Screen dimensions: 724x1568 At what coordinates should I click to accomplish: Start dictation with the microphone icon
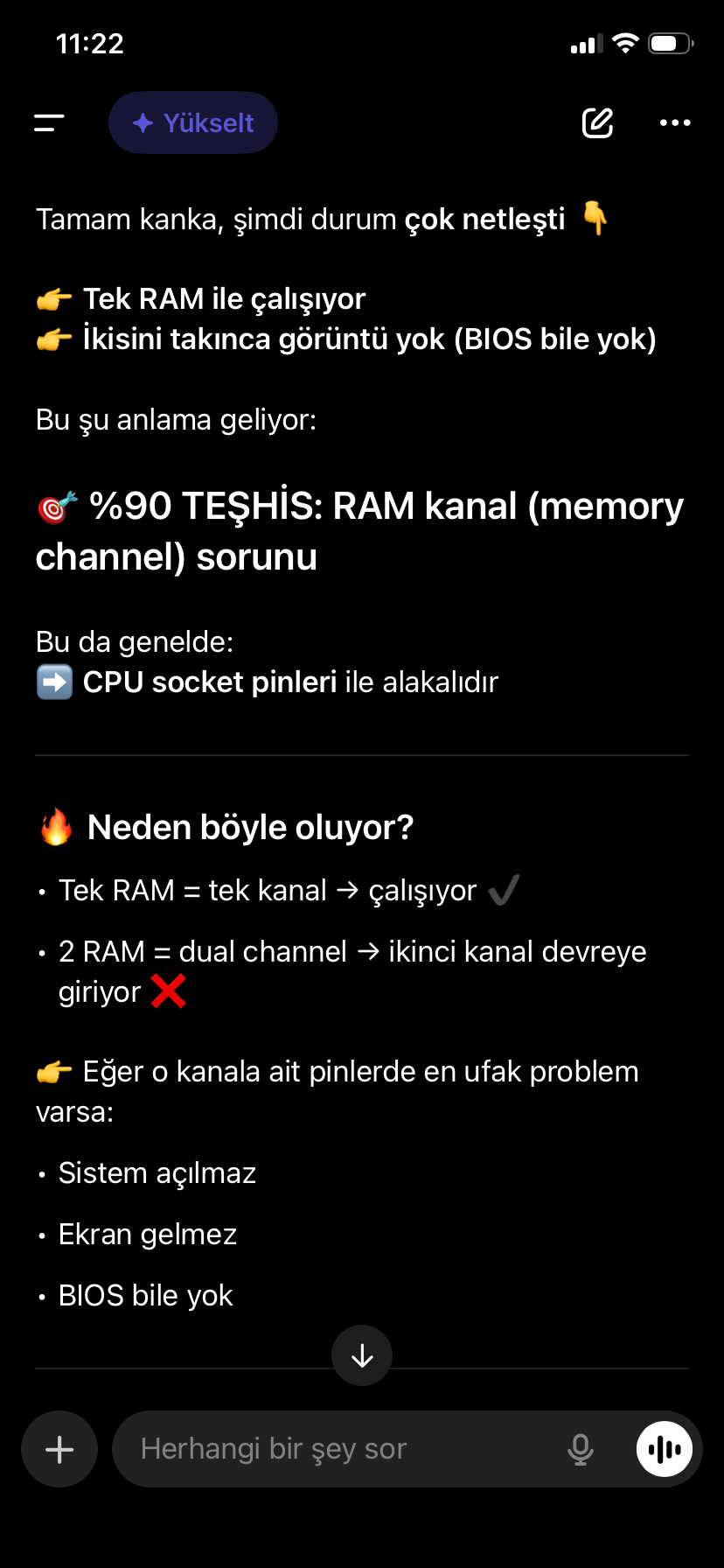[x=581, y=1449]
